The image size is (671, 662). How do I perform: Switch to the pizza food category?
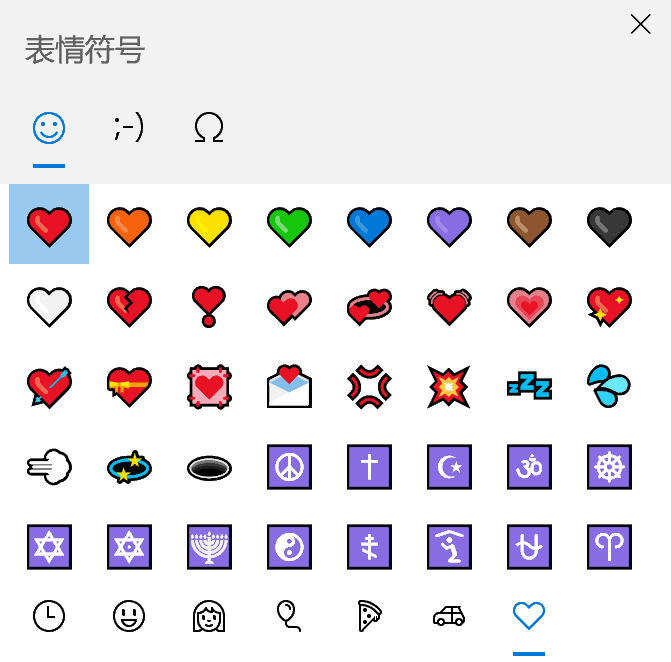coord(369,615)
